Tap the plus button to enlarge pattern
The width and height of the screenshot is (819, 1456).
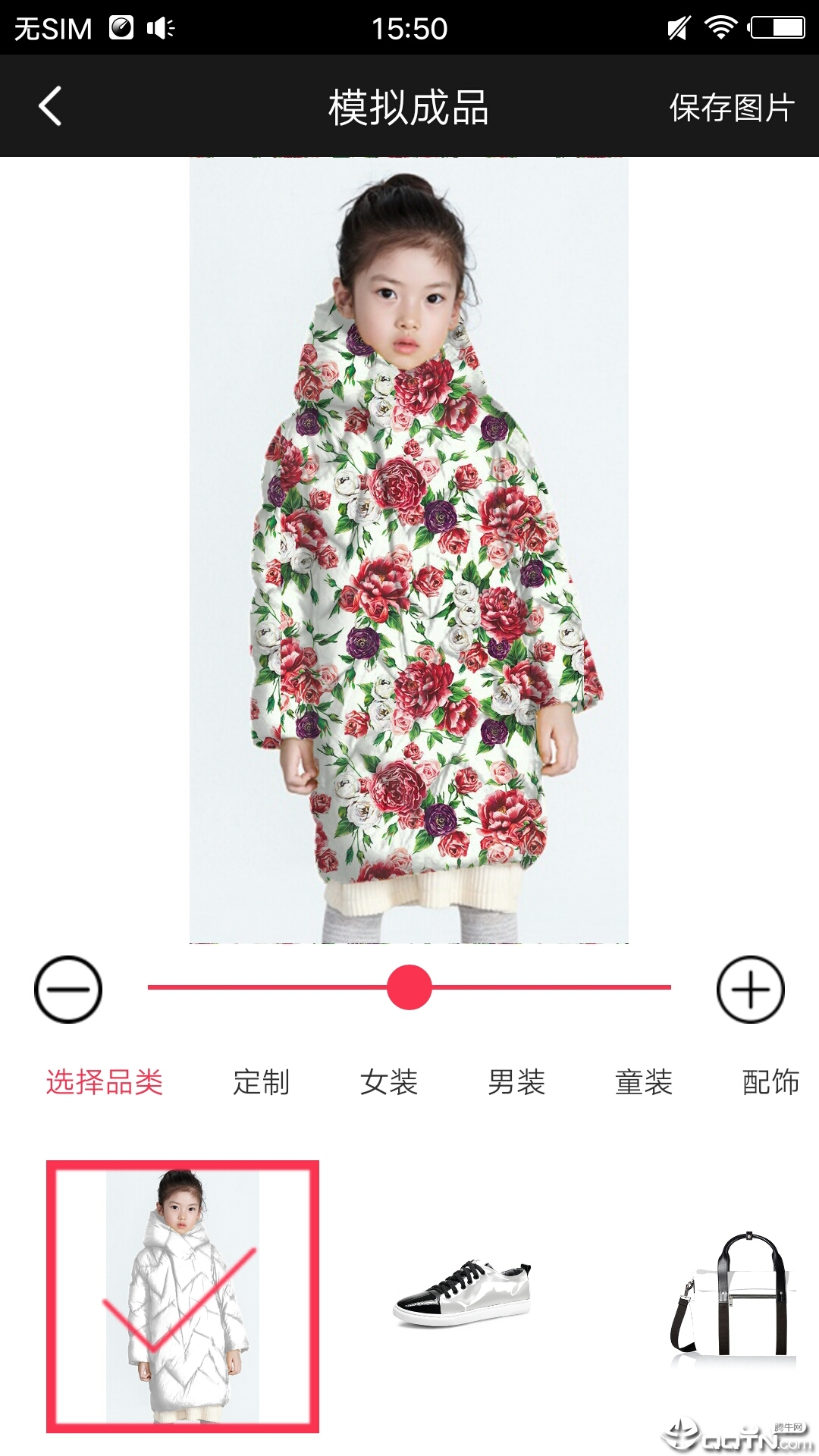pos(750,989)
